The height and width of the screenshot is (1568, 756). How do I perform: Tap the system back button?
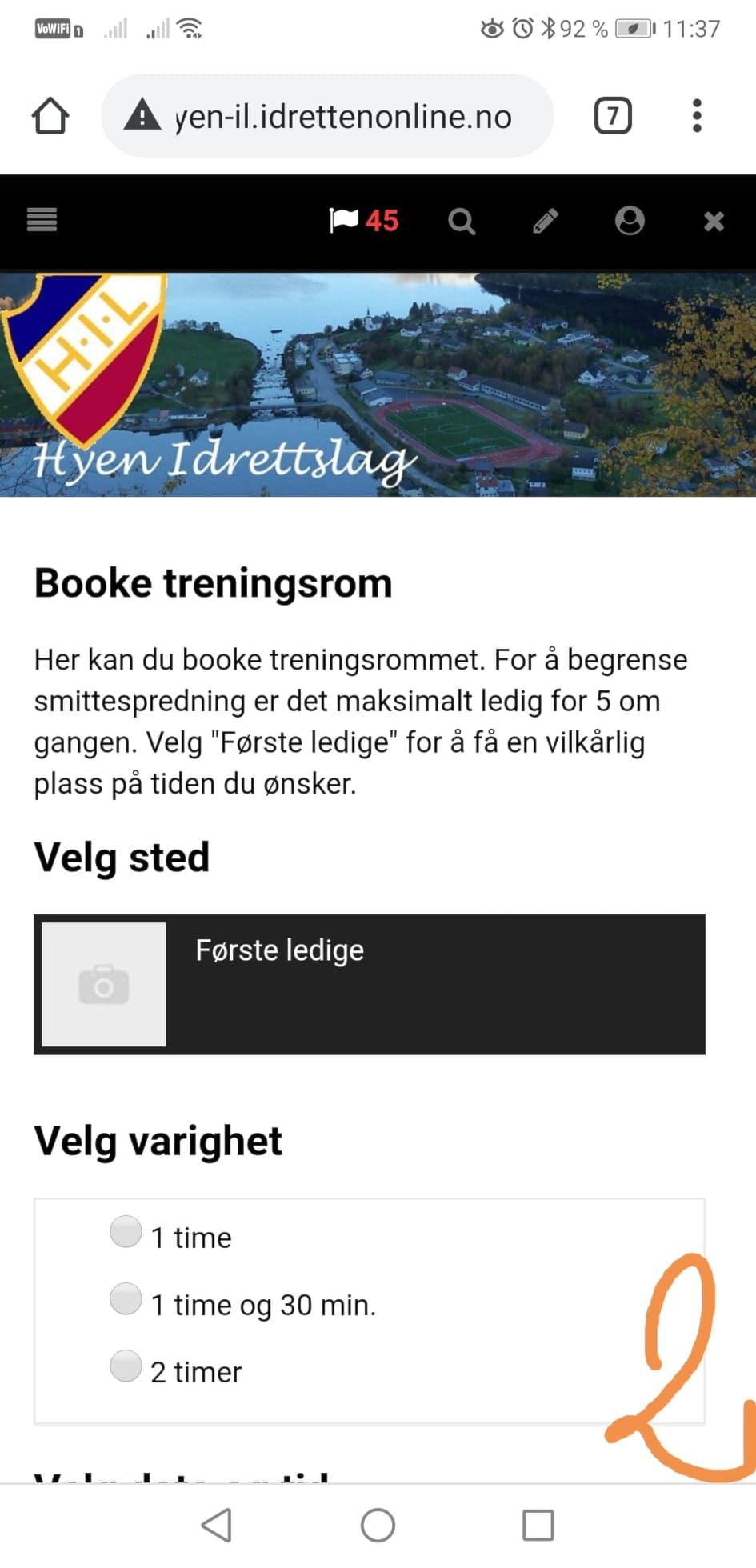click(217, 1525)
